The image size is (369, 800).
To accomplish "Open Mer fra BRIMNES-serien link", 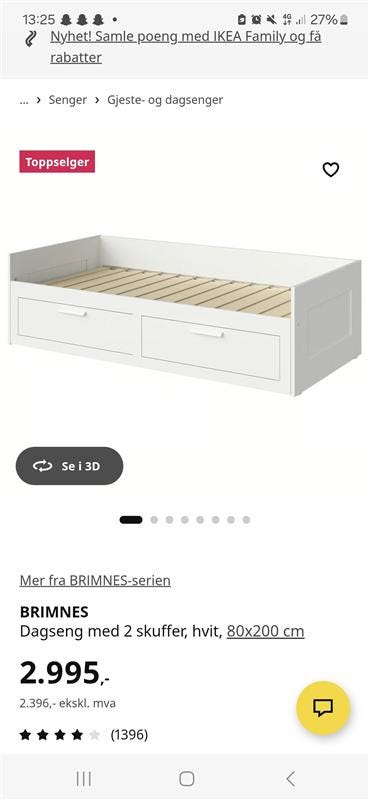I will [x=95, y=581].
